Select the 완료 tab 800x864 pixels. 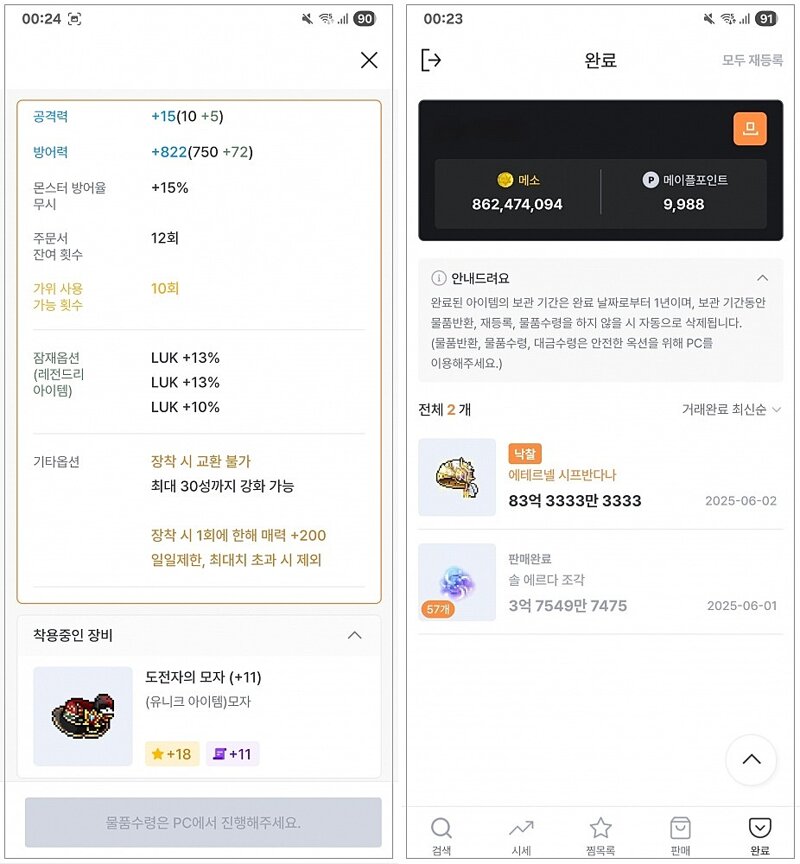[760, 836]
